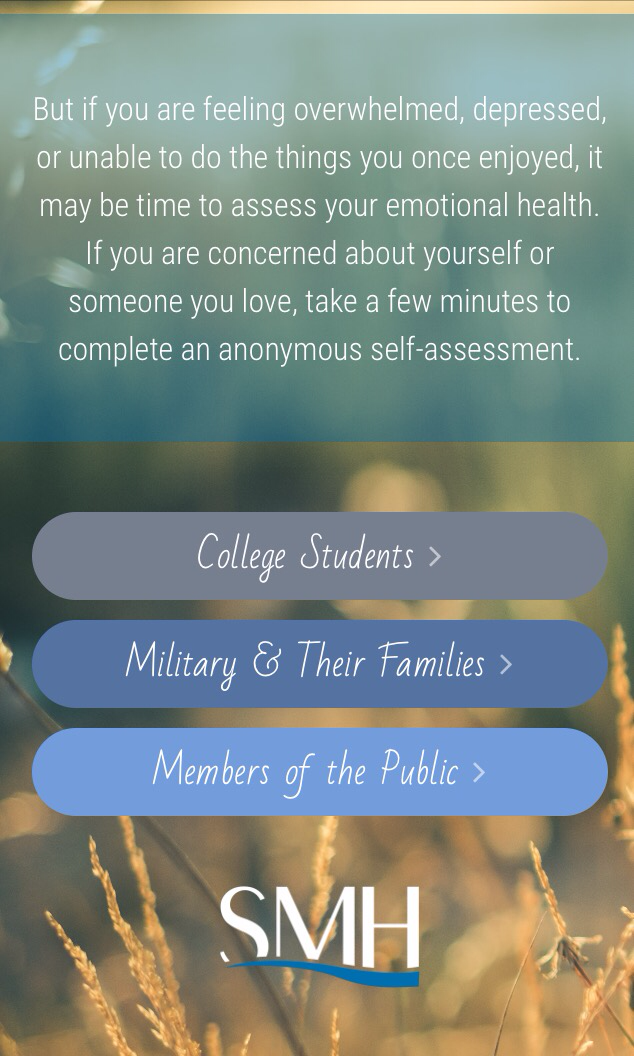Select Military & Their Families
The height and width of the screenshot is (1056, 634).
319,664
